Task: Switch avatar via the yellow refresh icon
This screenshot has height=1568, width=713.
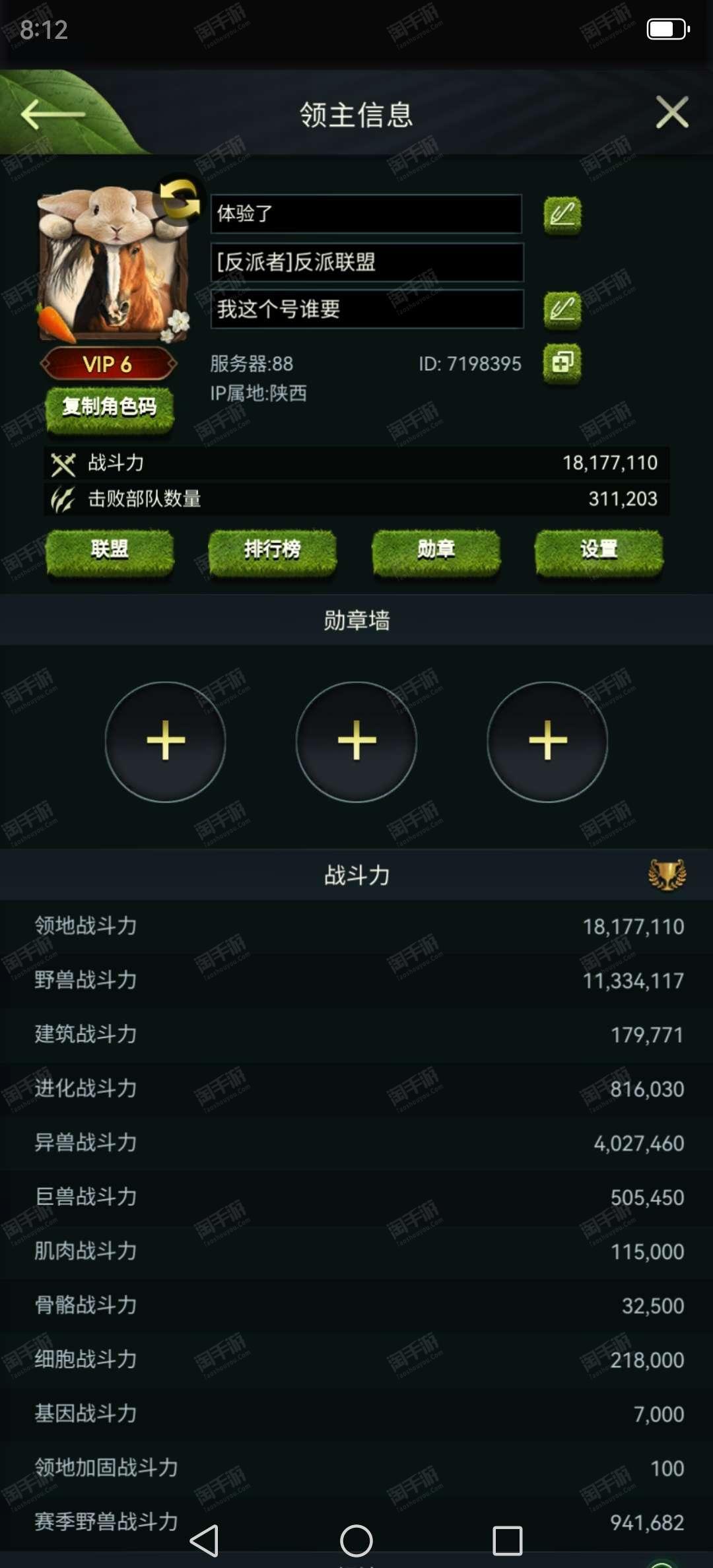Action: point(178,198)
